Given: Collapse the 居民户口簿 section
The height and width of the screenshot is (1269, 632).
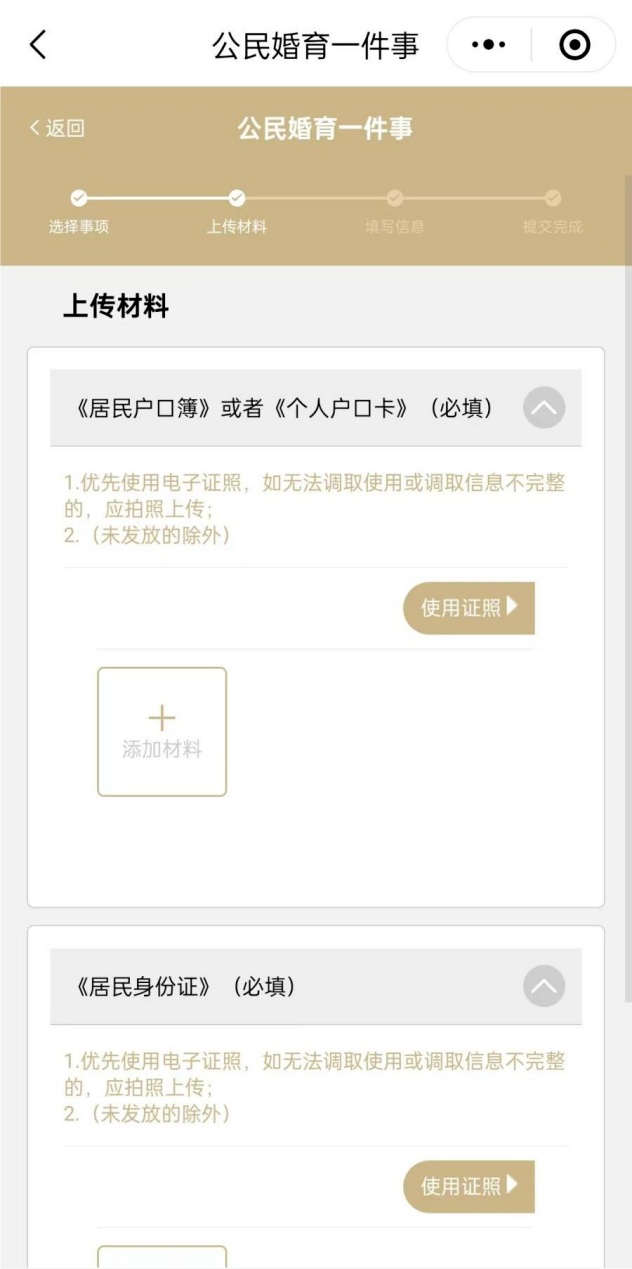Looking at the screenshot, I should pos(543,408).
